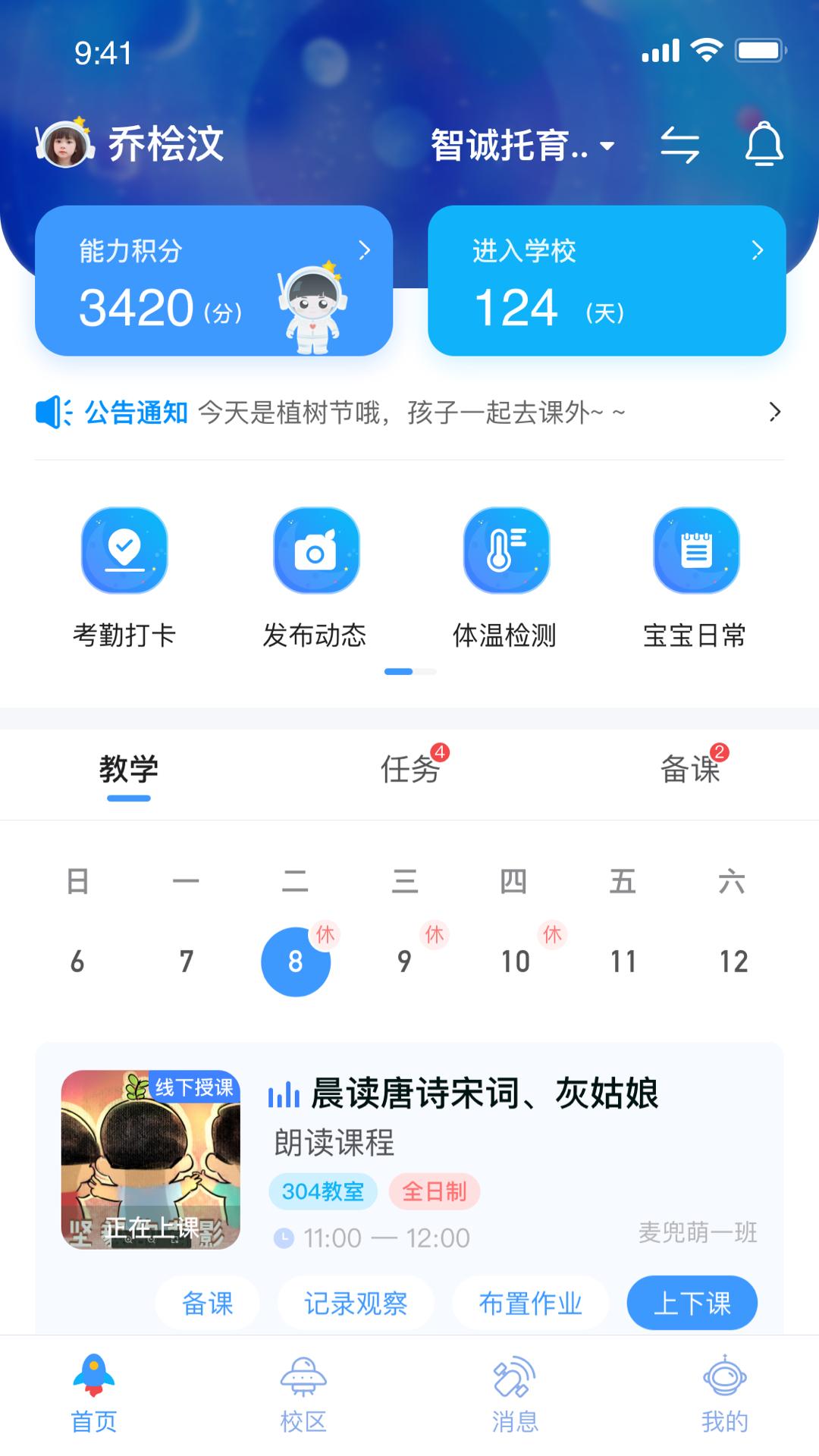Open the notifications bell

coord(764,144)
